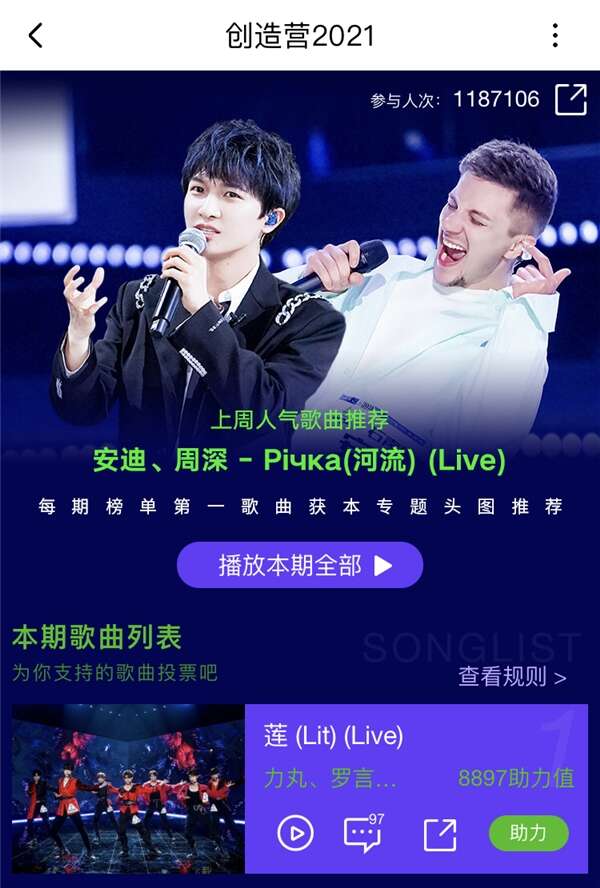Share the page via top share icon
Image resolution: width=600 pixels, height=888 pixels.
tap(570, 99)
